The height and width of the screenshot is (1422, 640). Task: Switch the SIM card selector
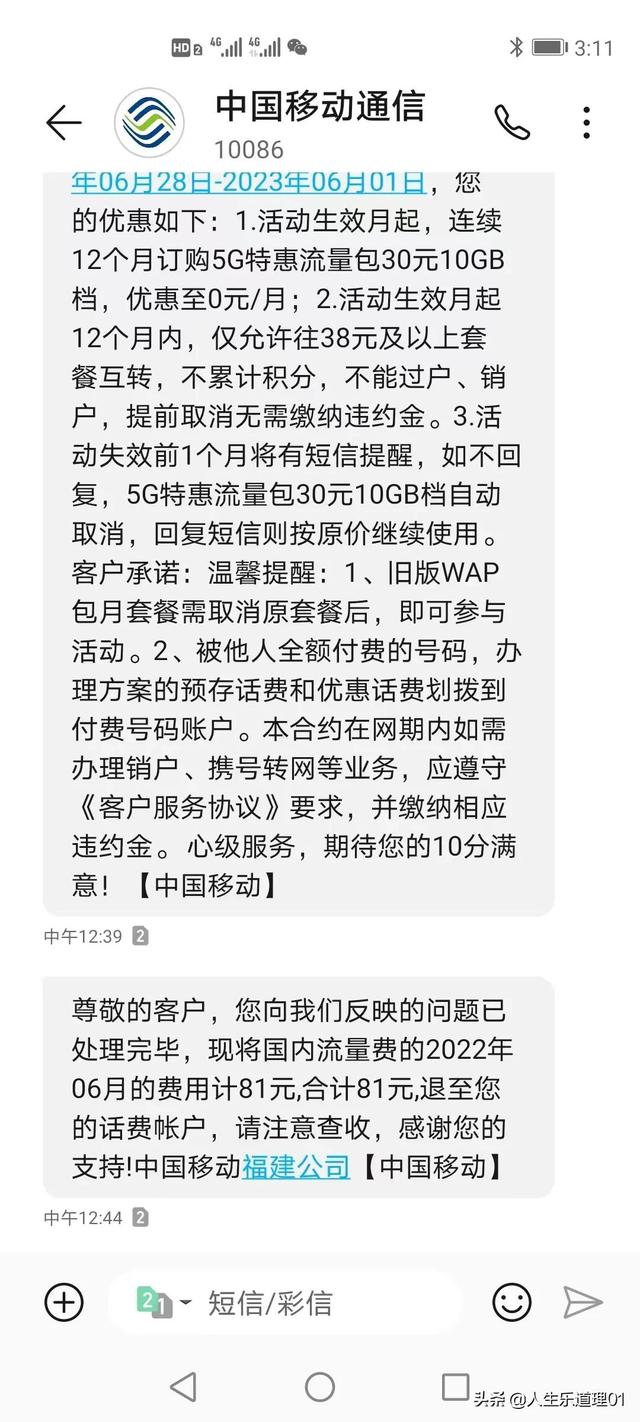[162, 1302]
